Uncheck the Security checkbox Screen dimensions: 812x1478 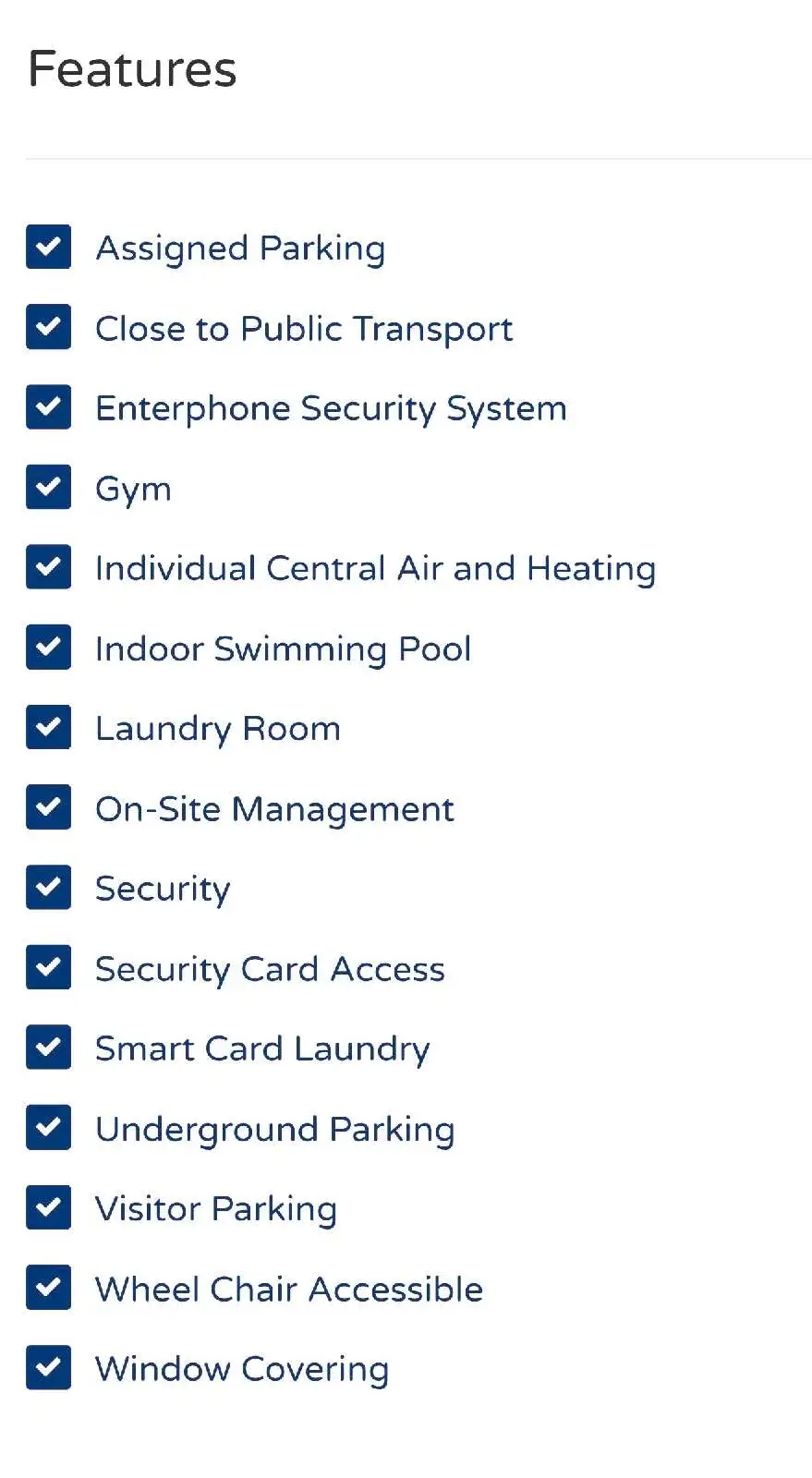(x=49, y=888)
